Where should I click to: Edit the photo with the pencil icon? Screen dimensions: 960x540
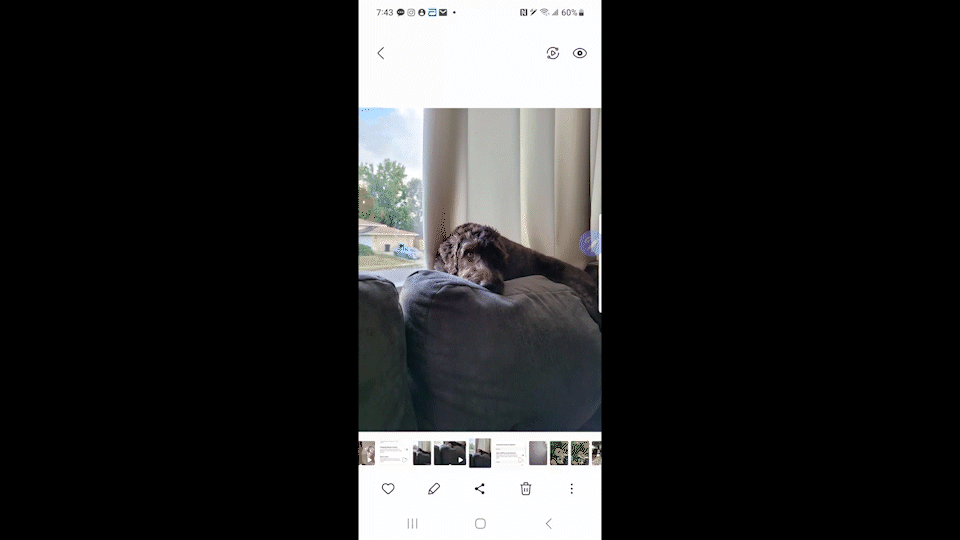click(434, 489)
